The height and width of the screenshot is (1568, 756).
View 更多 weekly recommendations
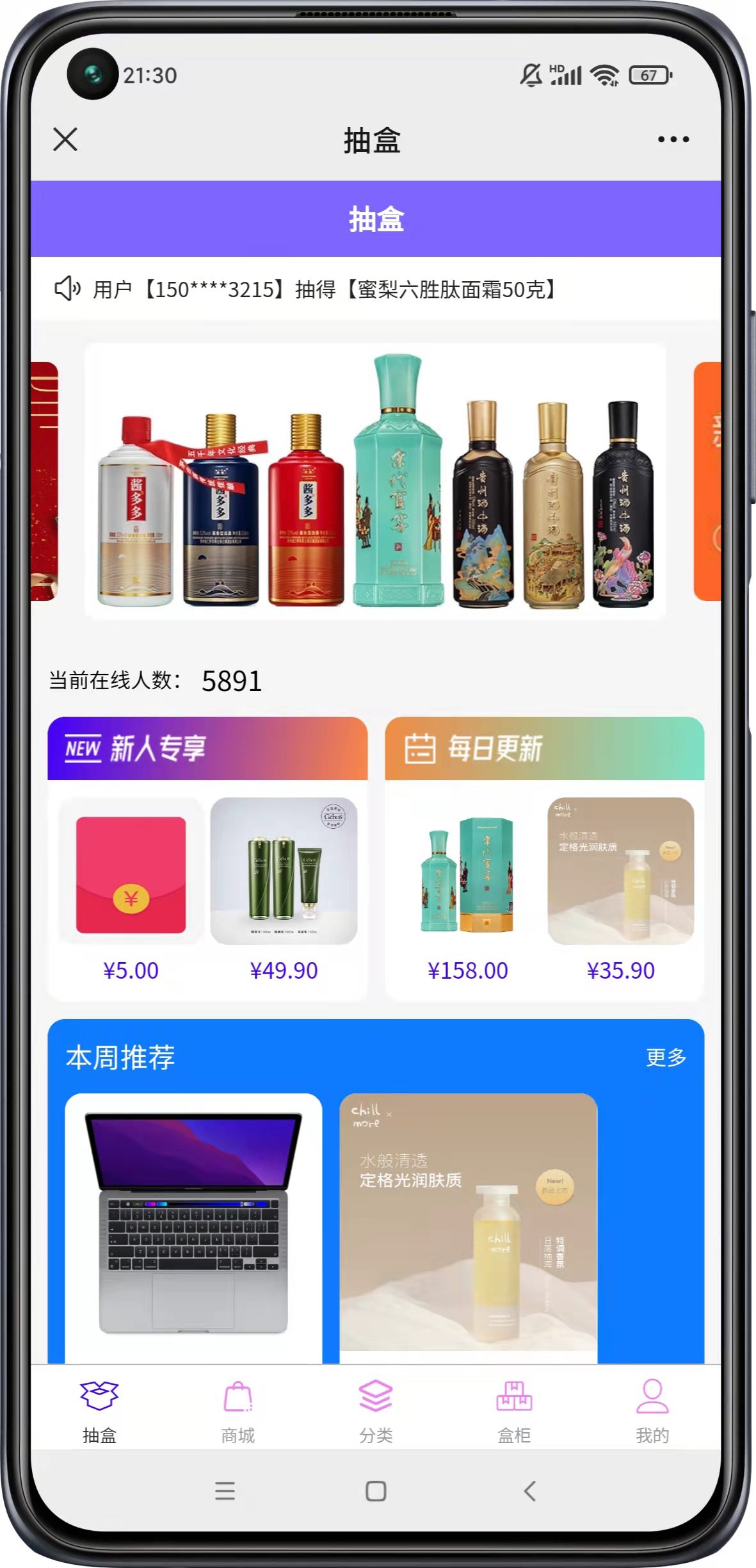pos(666,1057)
